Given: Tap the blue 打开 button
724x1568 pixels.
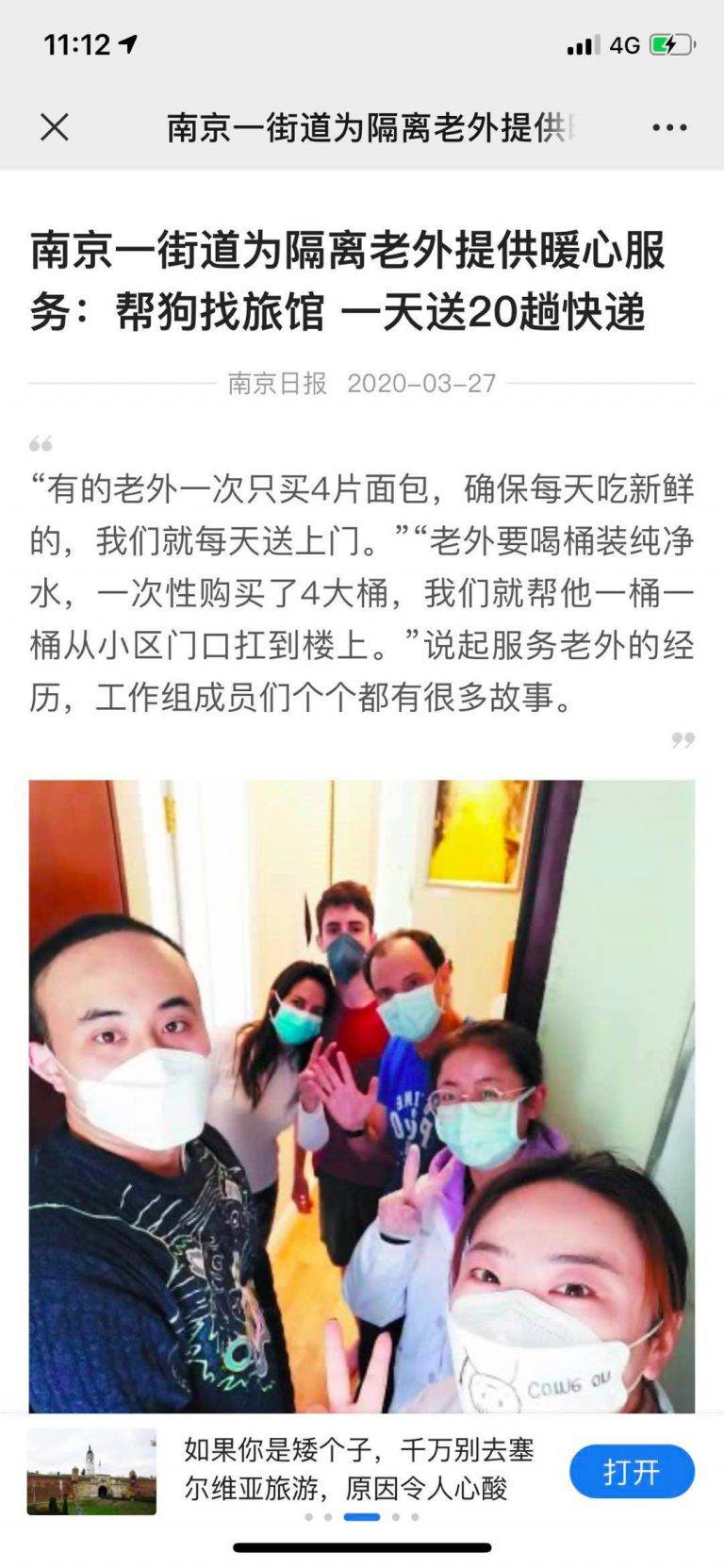Looking at the screenshot, I should [x=632, y=1472].
